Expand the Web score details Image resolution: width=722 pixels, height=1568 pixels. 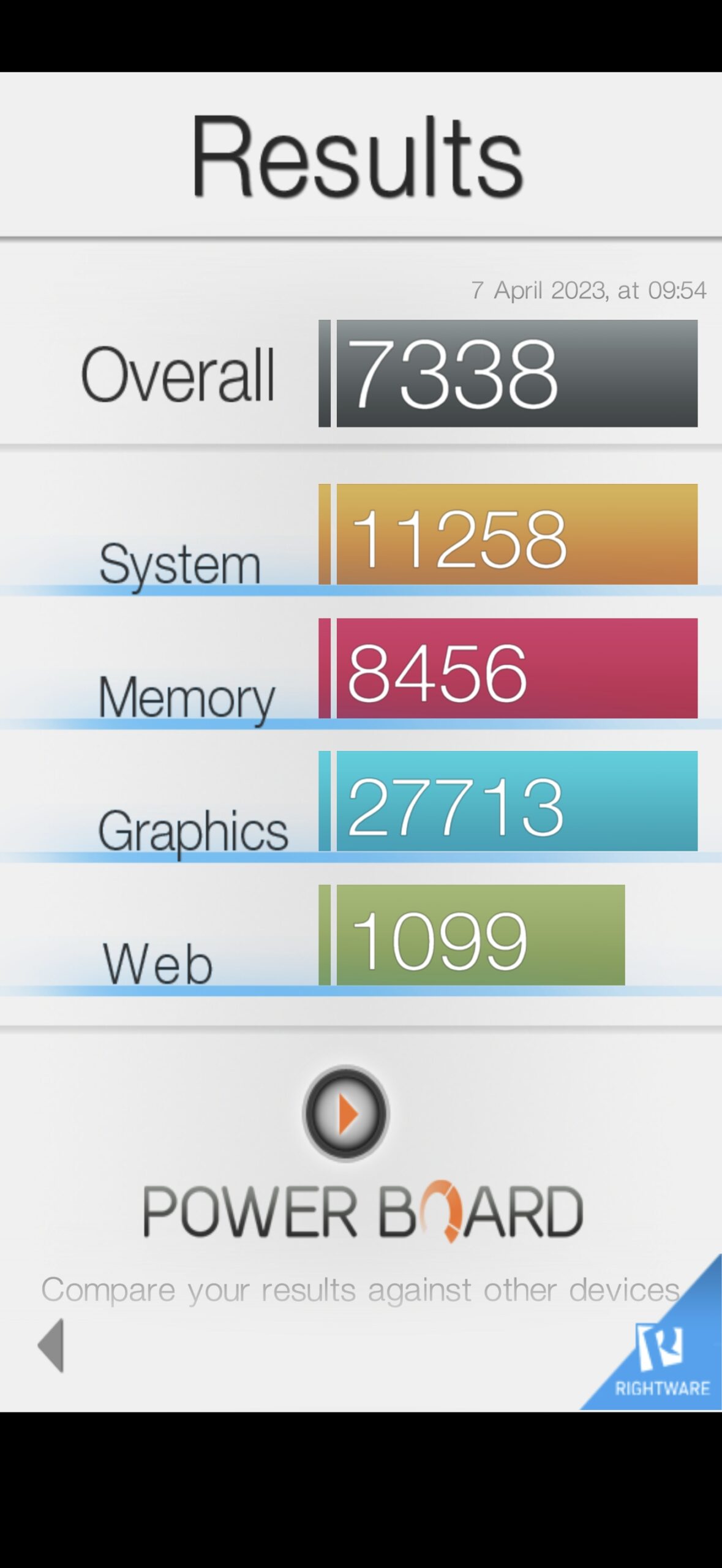361,937
